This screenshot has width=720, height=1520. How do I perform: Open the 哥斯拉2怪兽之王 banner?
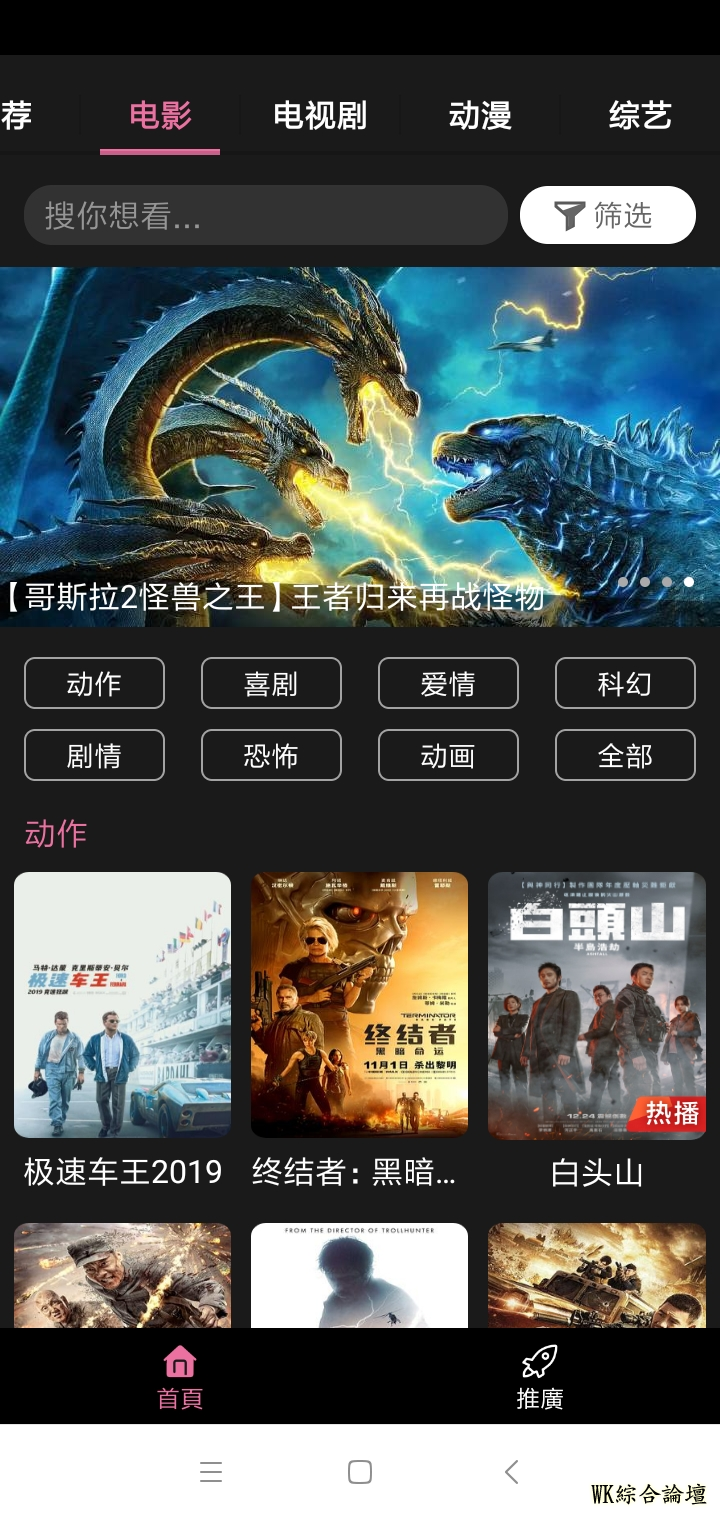click(360, 446)
